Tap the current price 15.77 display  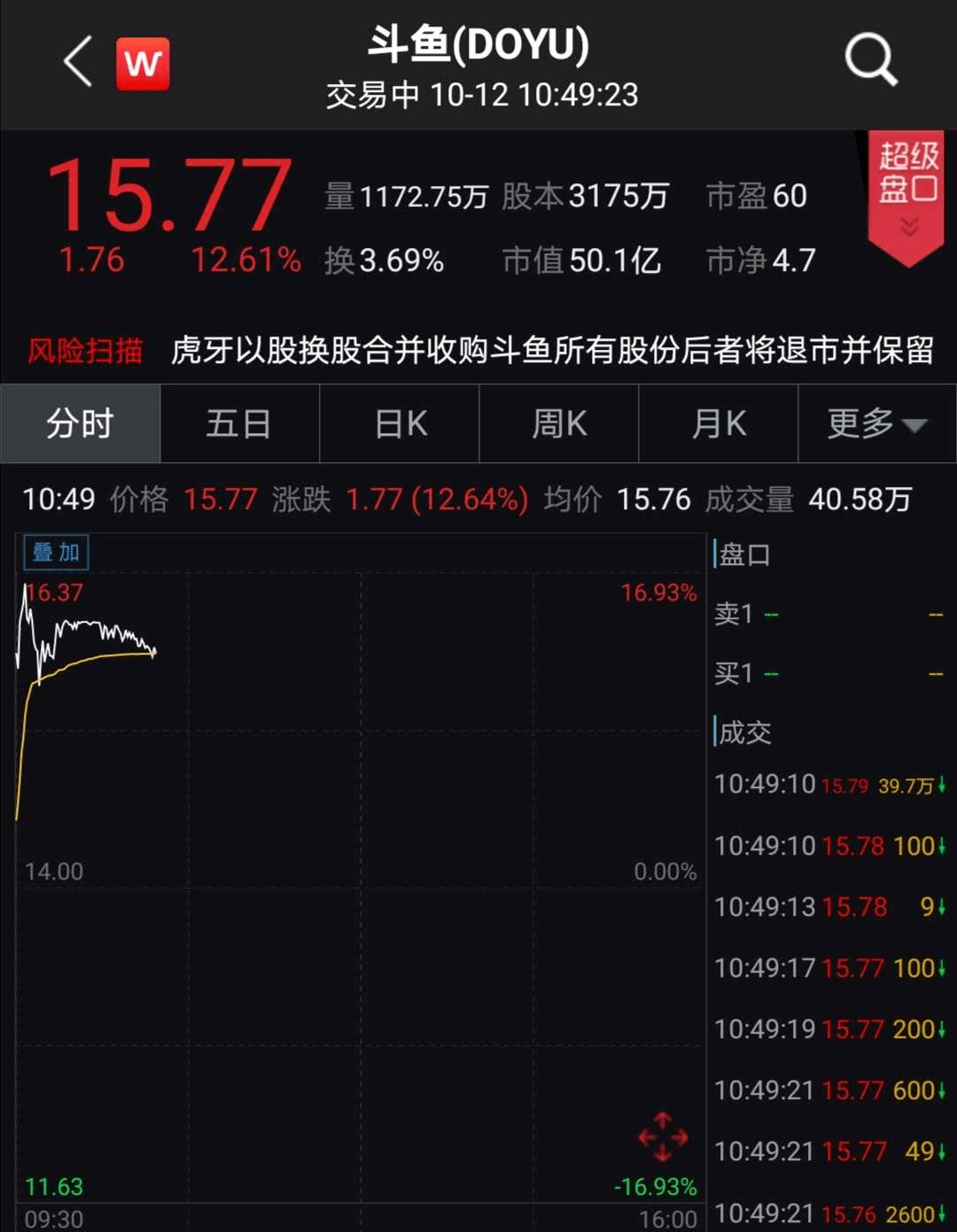pos(167,195)
